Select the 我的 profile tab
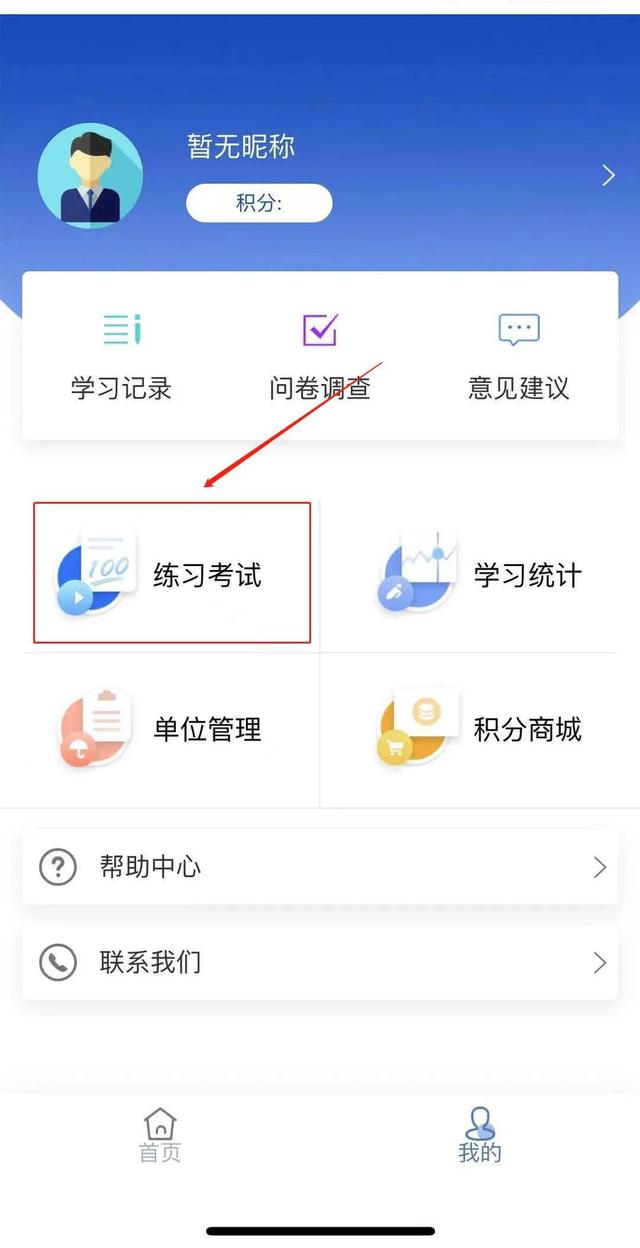The image size is (640, 1248). [x=480, y=1135]
